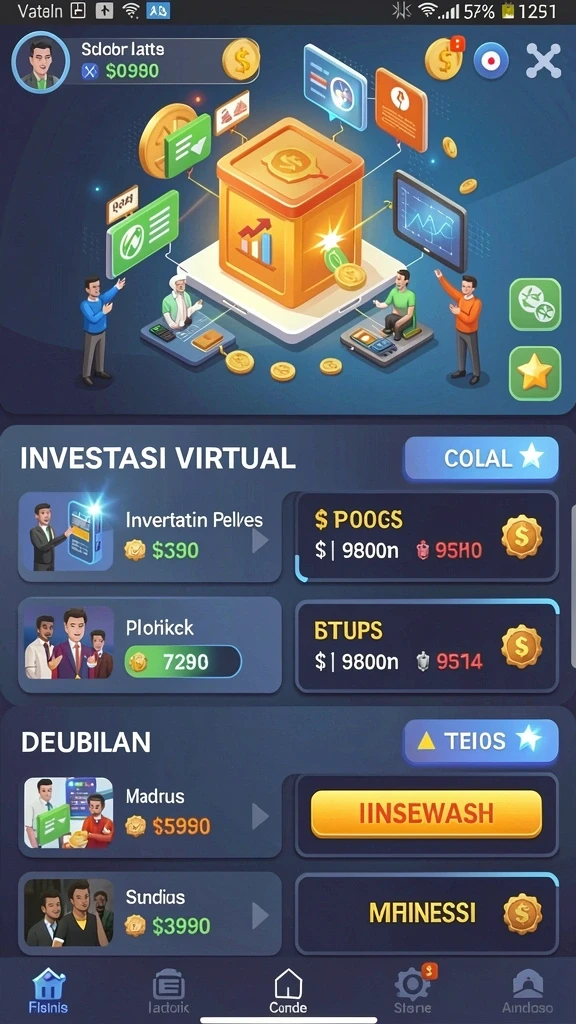The height and width of the screenshot is (1024, 576).
Task: Tap the TEIOS button
Action: tap(481, 741)
